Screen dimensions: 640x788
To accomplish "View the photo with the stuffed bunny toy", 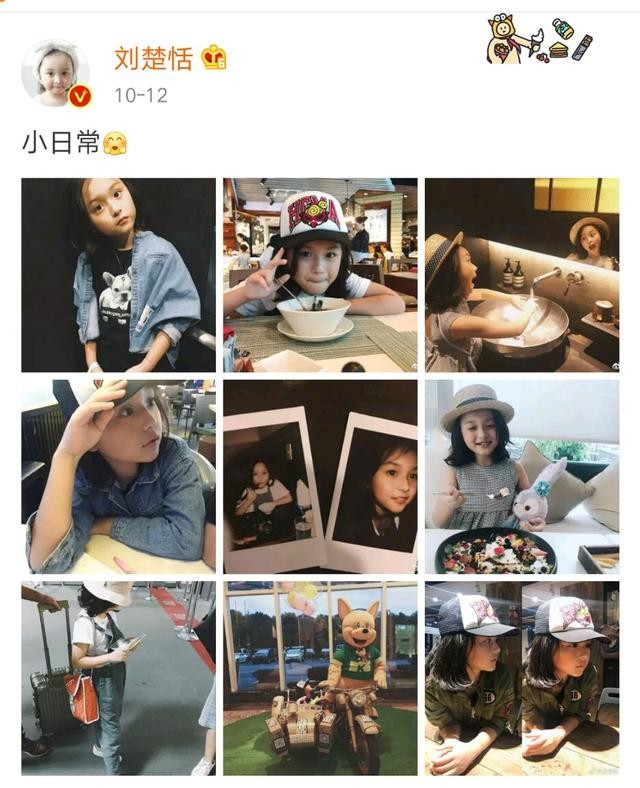I will pyautogui.click(x=522, y=476).
